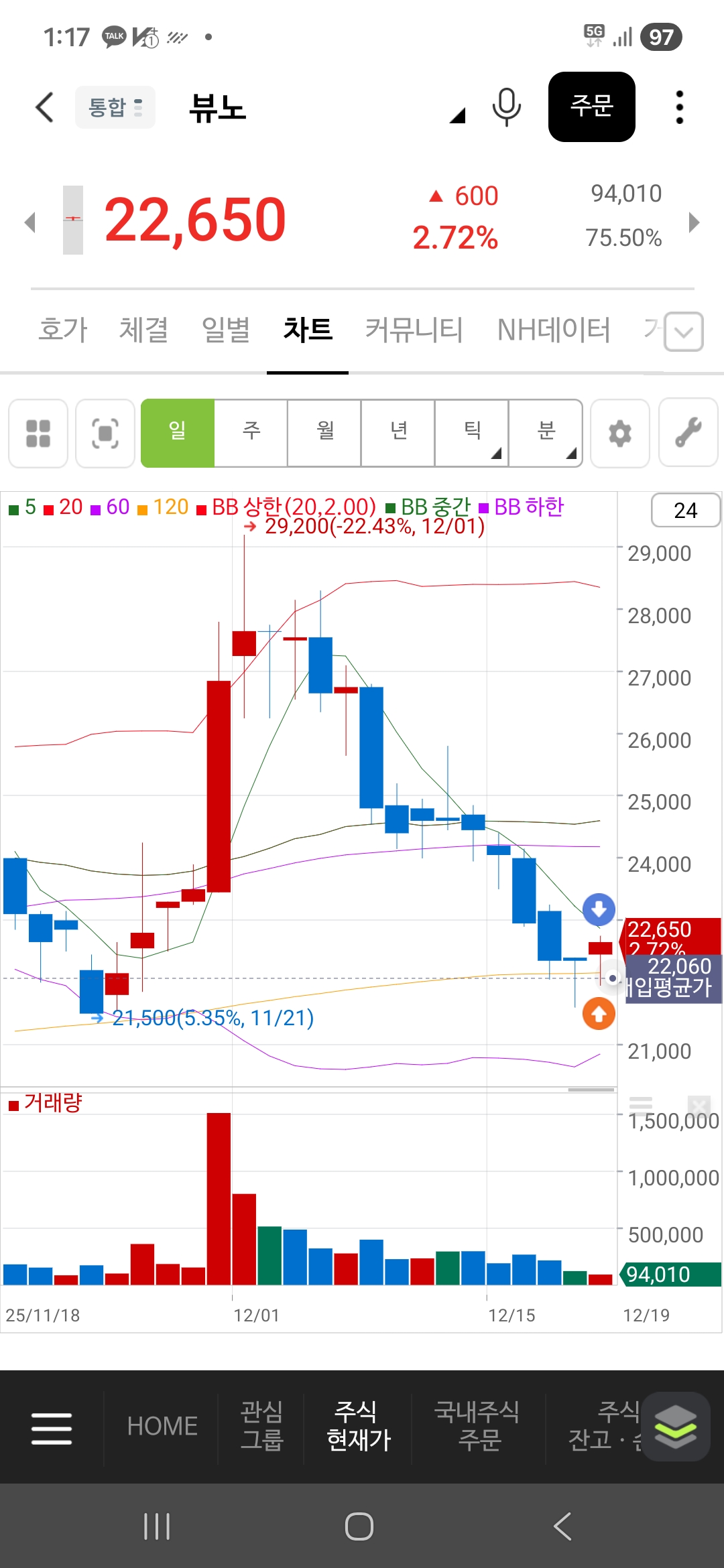Start voice search with the microphone
724x1568 pixels.
(x=506, y=107)
